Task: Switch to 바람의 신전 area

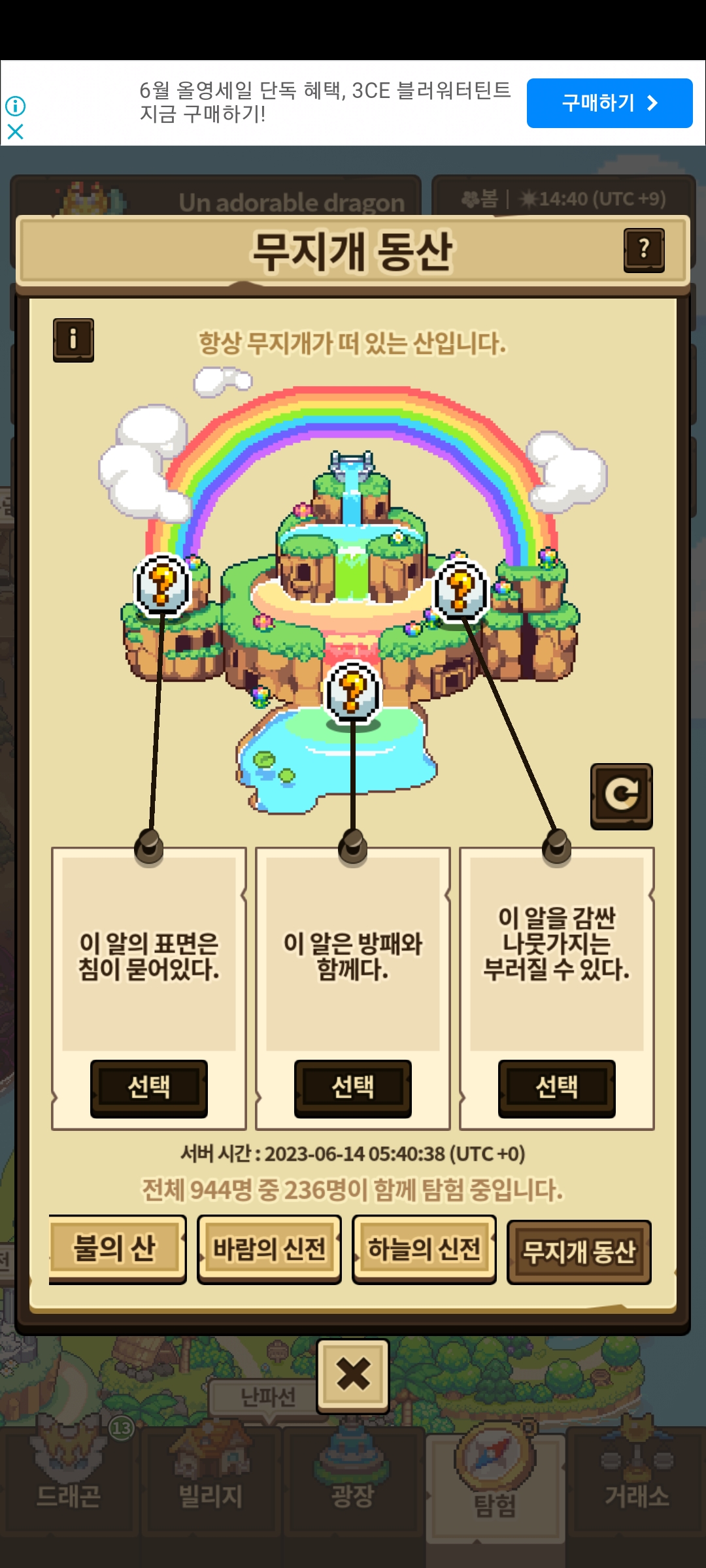Action: [x=269, y=1249]
